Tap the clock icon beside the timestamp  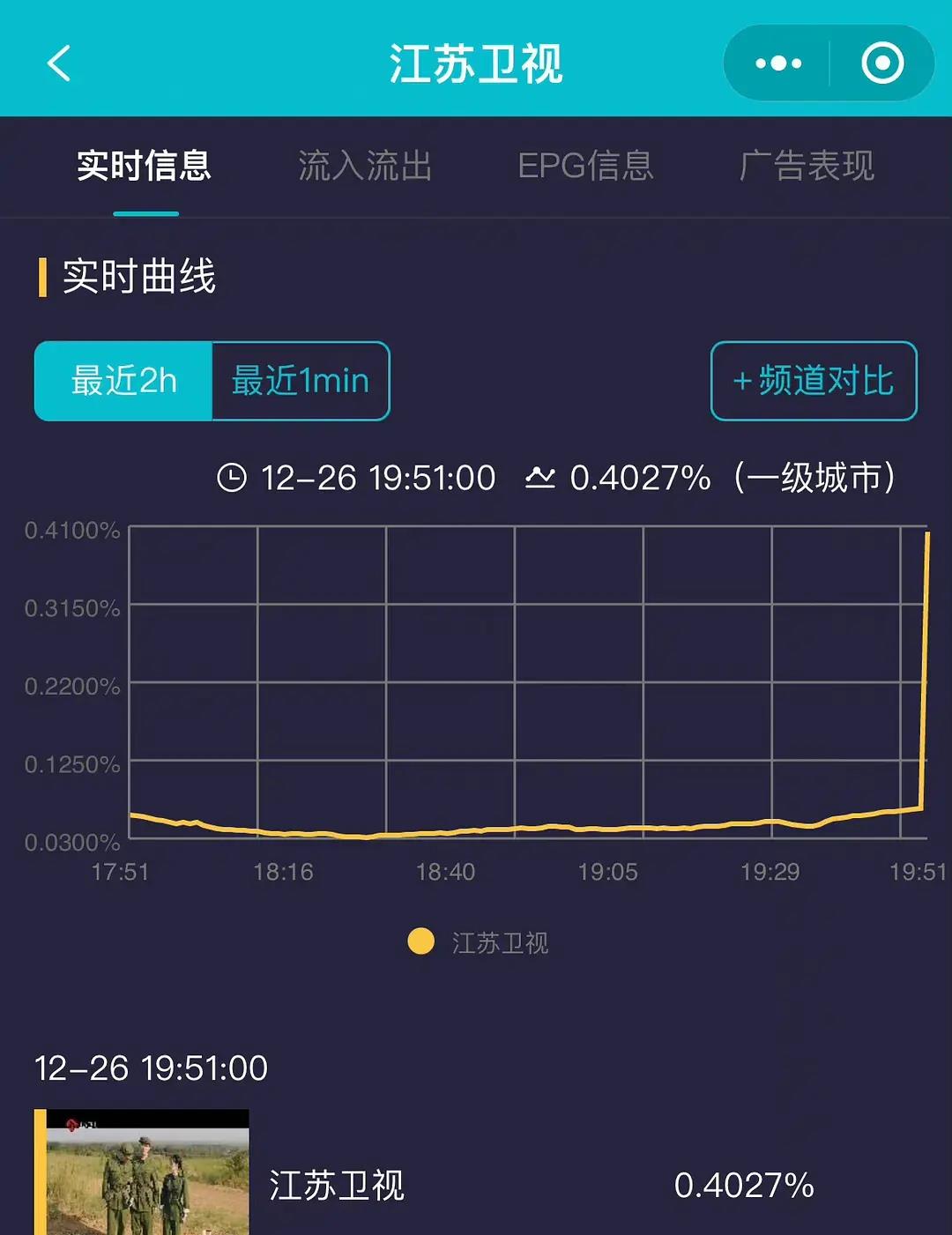tap(232, 477)
